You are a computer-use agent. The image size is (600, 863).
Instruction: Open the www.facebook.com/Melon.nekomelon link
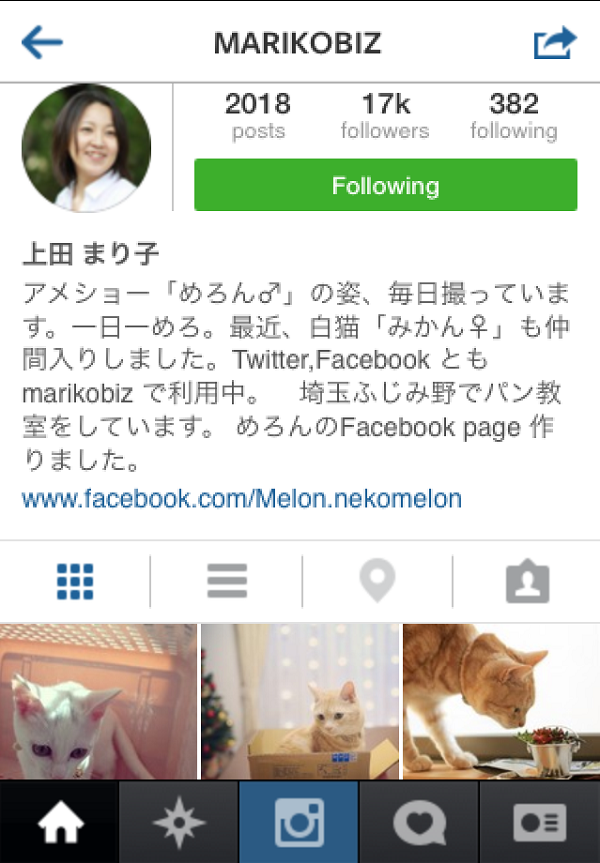click(x=242, y=498)
